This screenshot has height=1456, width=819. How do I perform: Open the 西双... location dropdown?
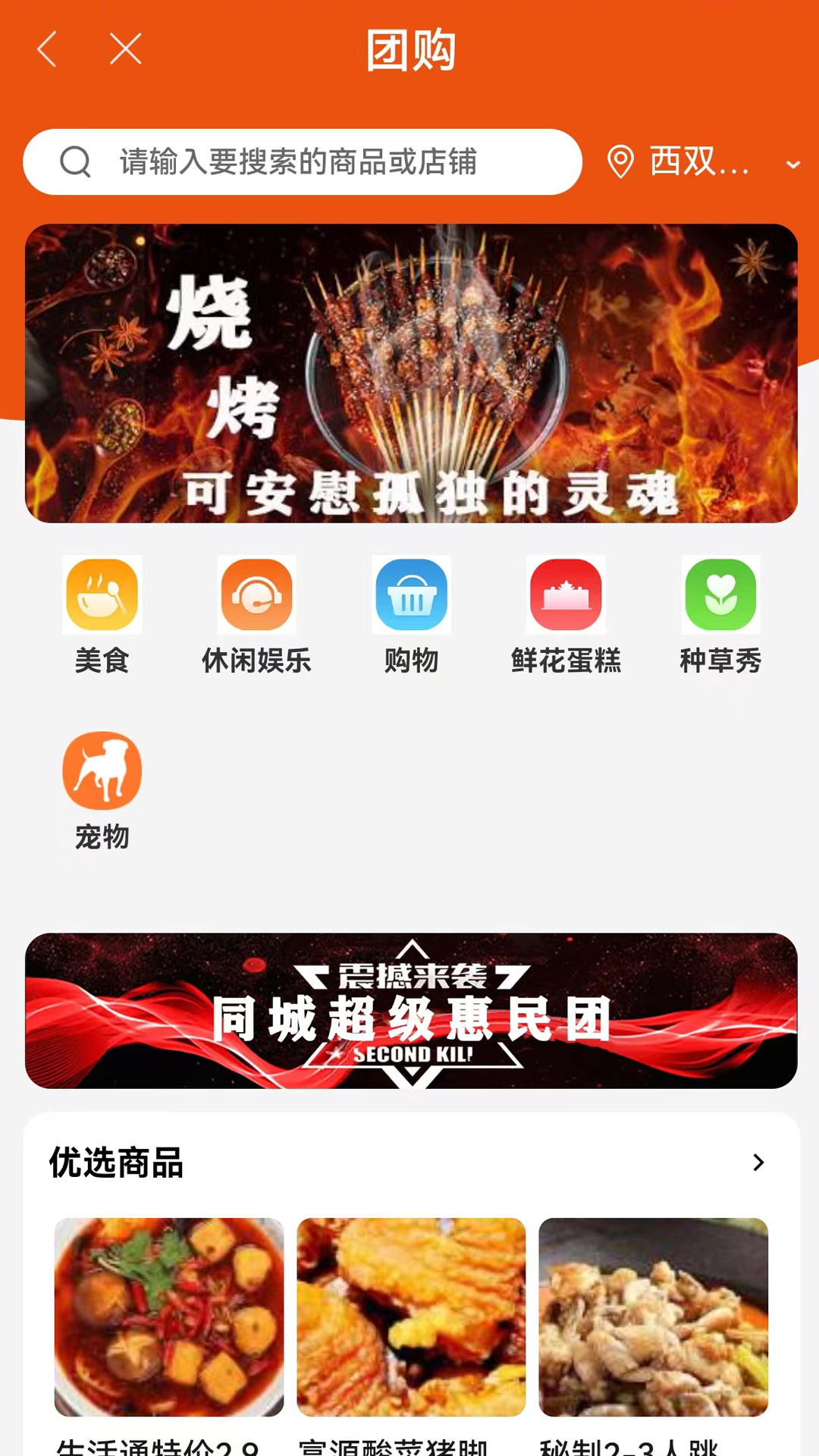(x=702, y=162)
